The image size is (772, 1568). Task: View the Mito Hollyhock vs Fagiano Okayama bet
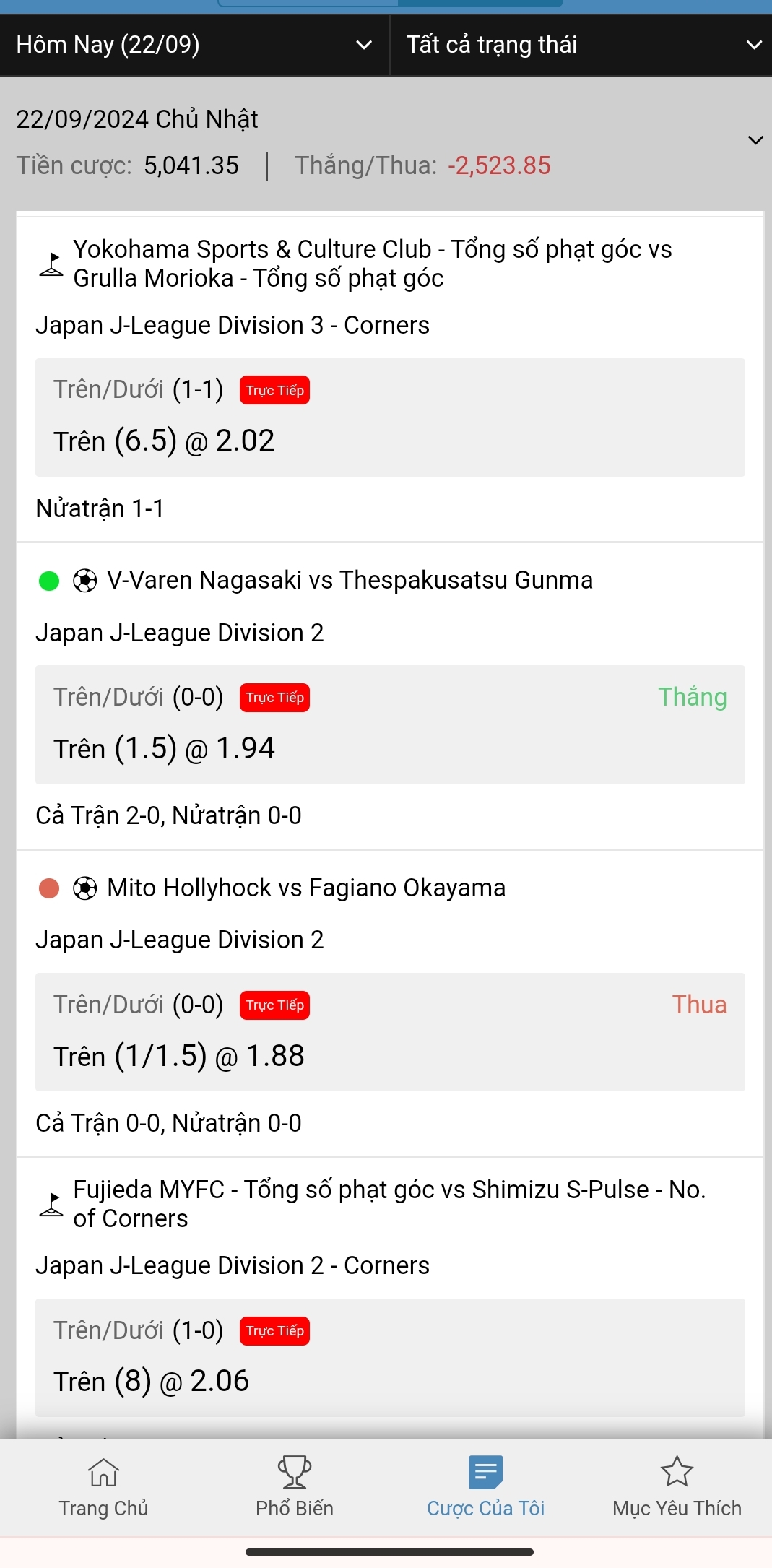point(390,1004)
